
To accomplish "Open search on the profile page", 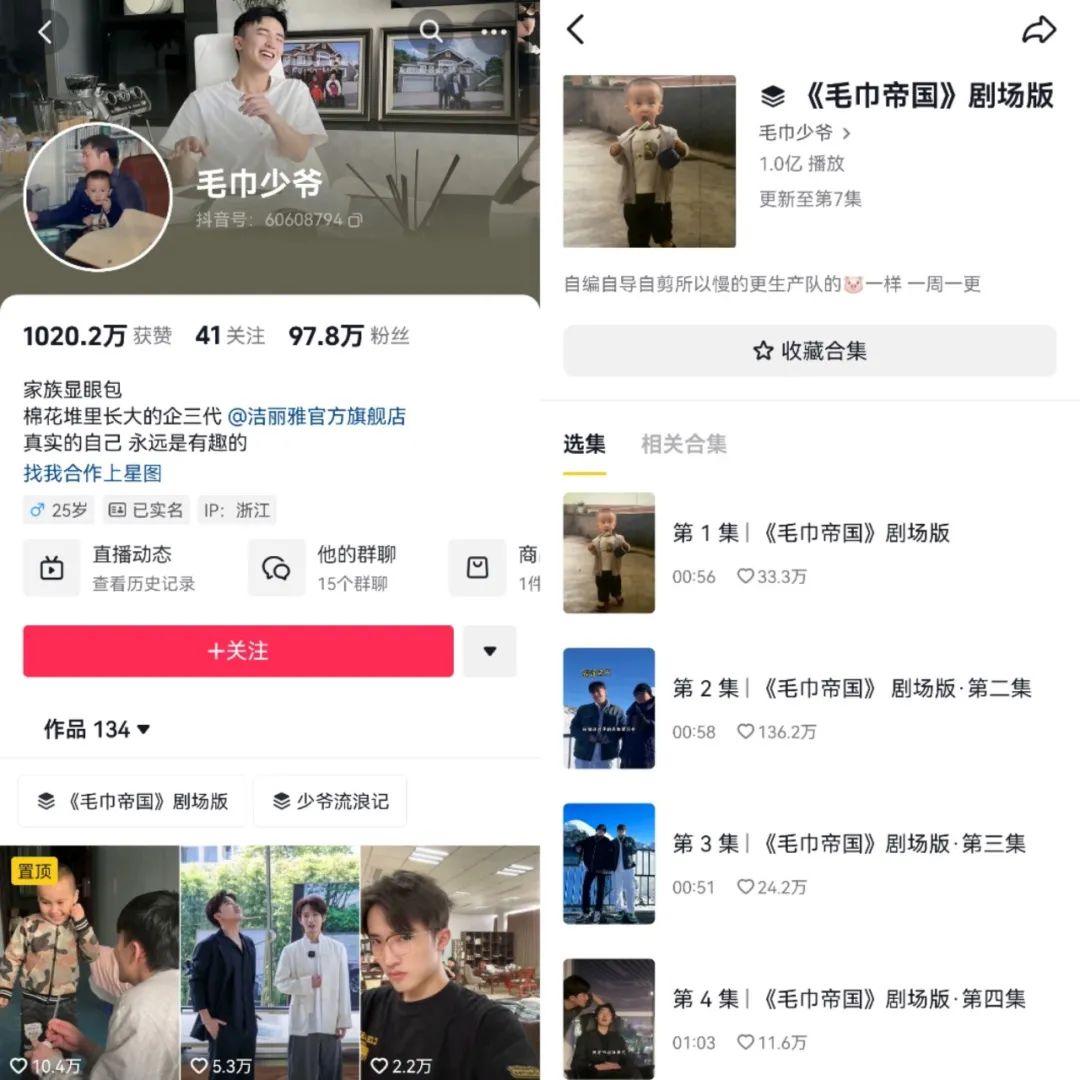I will 431,30.
